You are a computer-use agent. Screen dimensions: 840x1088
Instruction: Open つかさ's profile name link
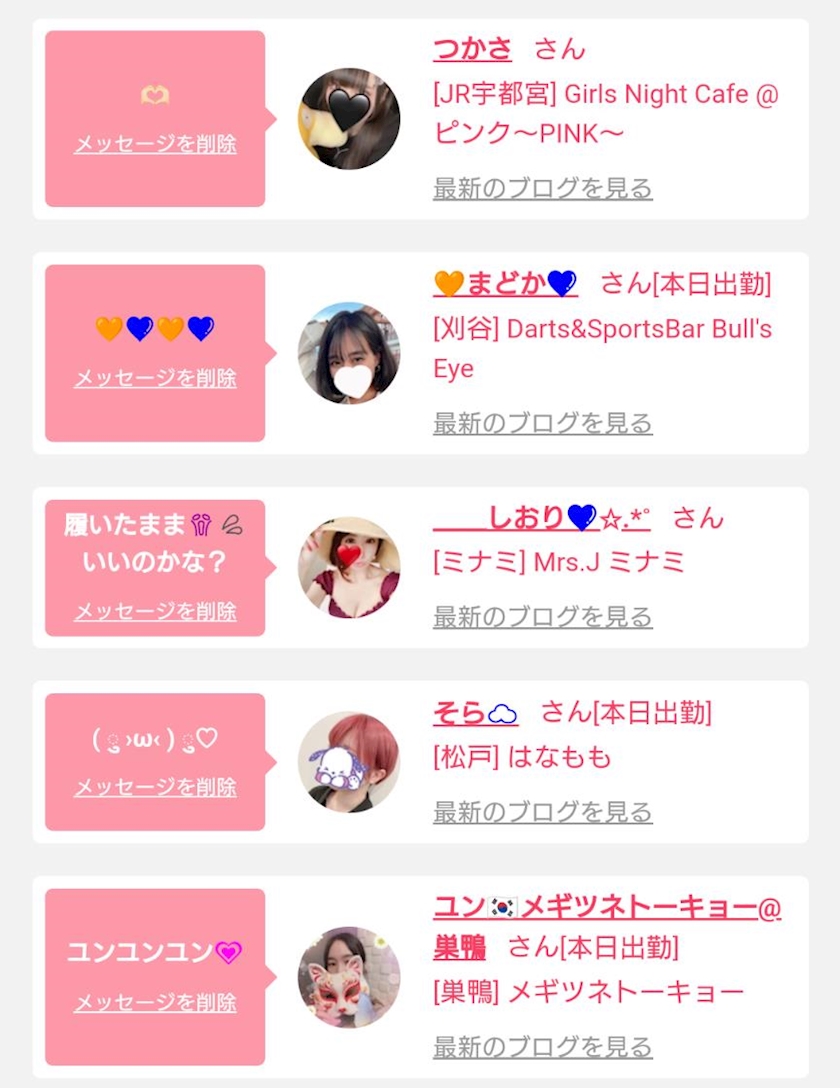[x=472, y=49]
